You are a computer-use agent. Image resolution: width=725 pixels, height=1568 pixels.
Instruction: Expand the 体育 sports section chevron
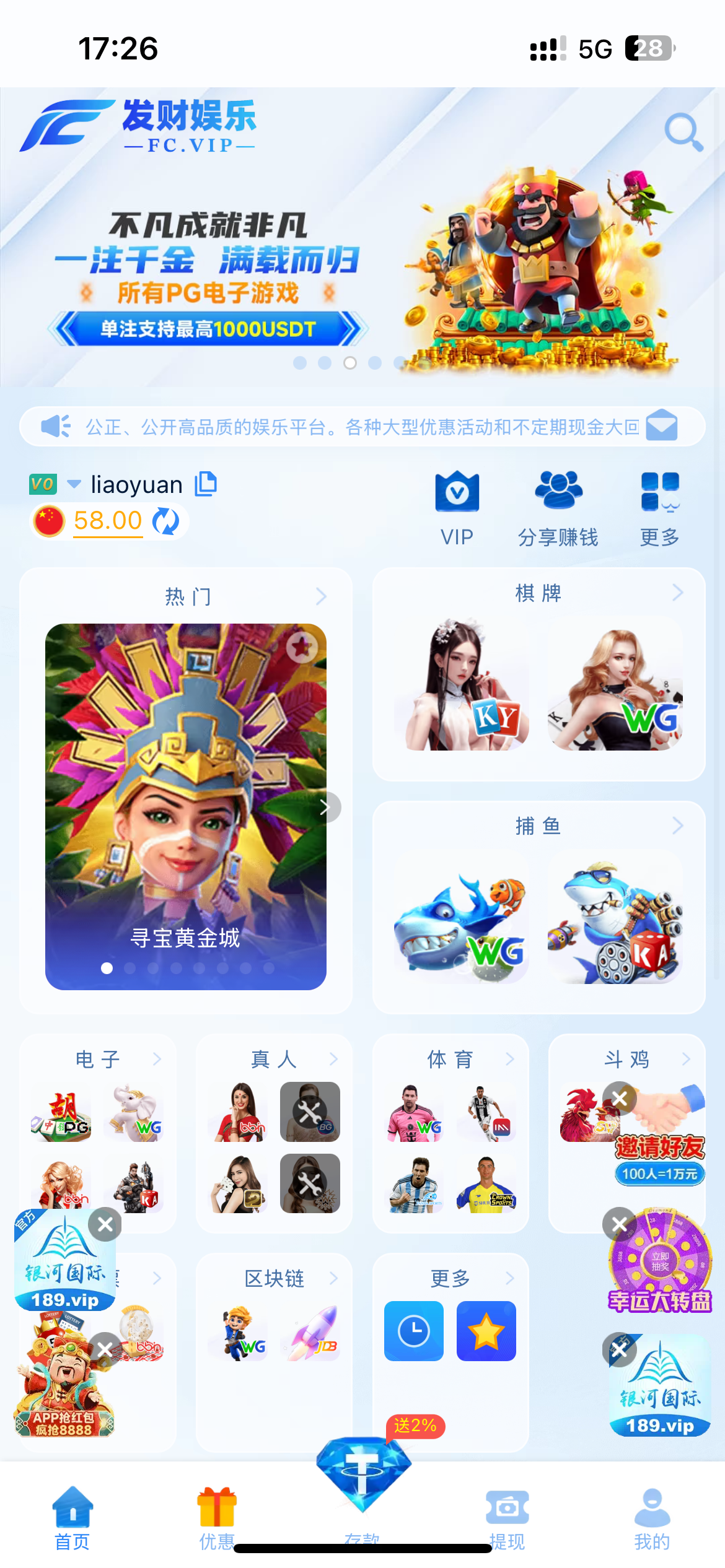[511, 1059]
